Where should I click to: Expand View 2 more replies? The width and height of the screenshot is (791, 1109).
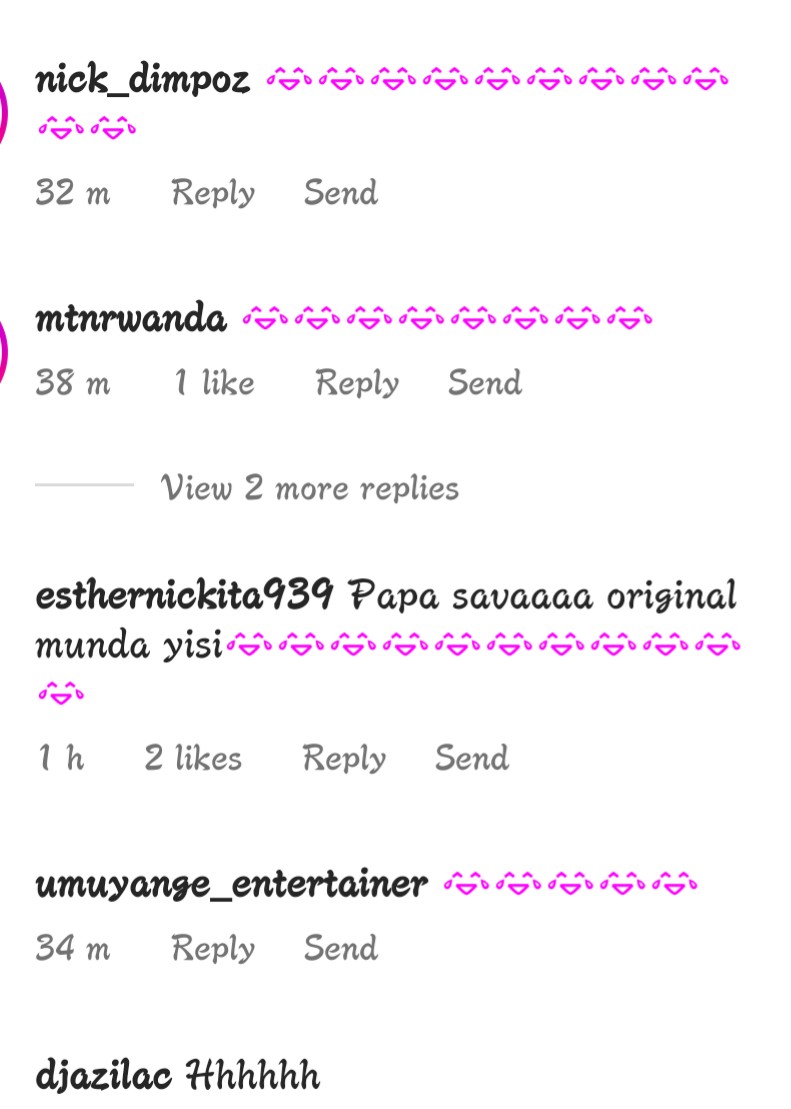pos(309,488)
